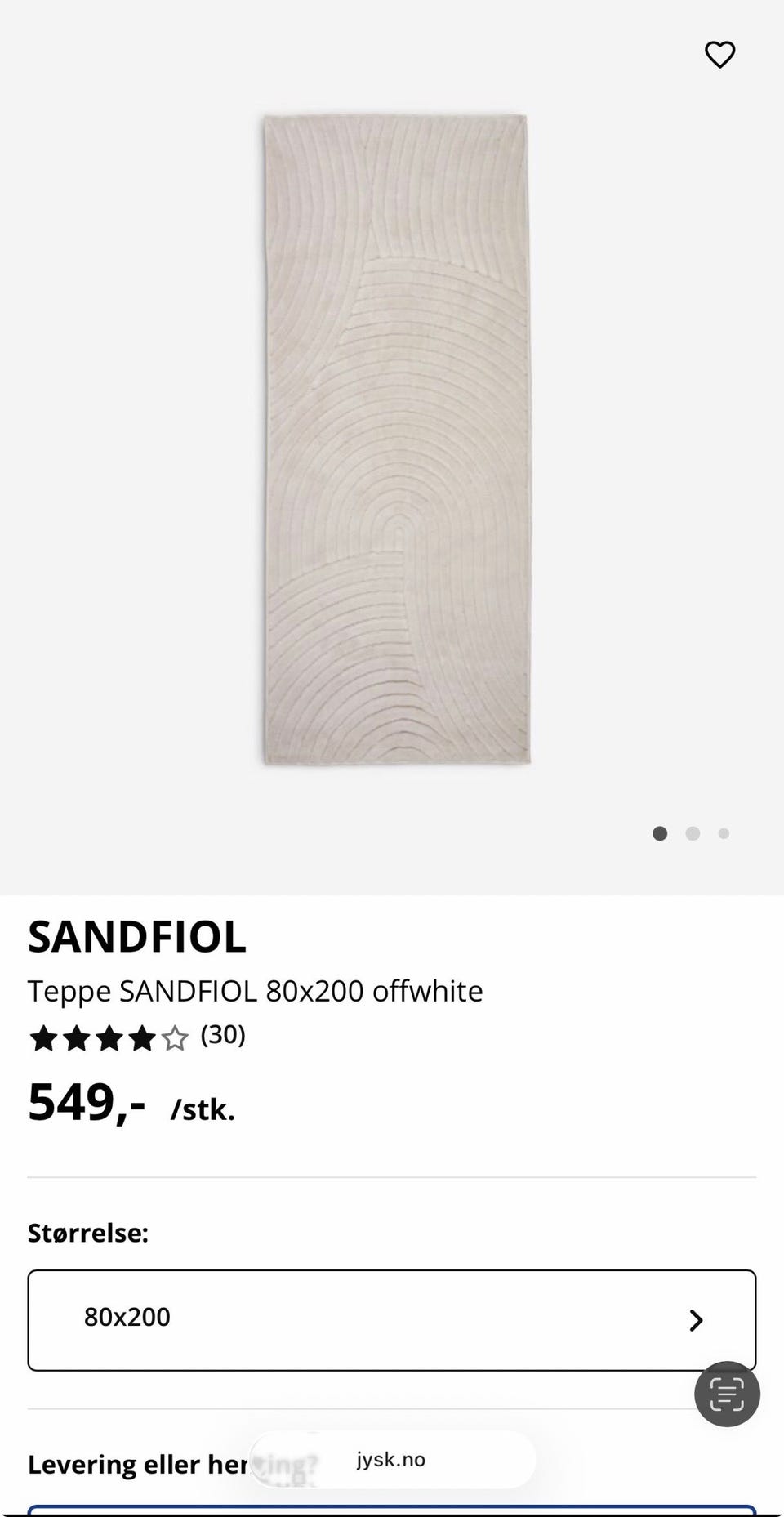Open the text scanner floating icon

pos(726,1394)
